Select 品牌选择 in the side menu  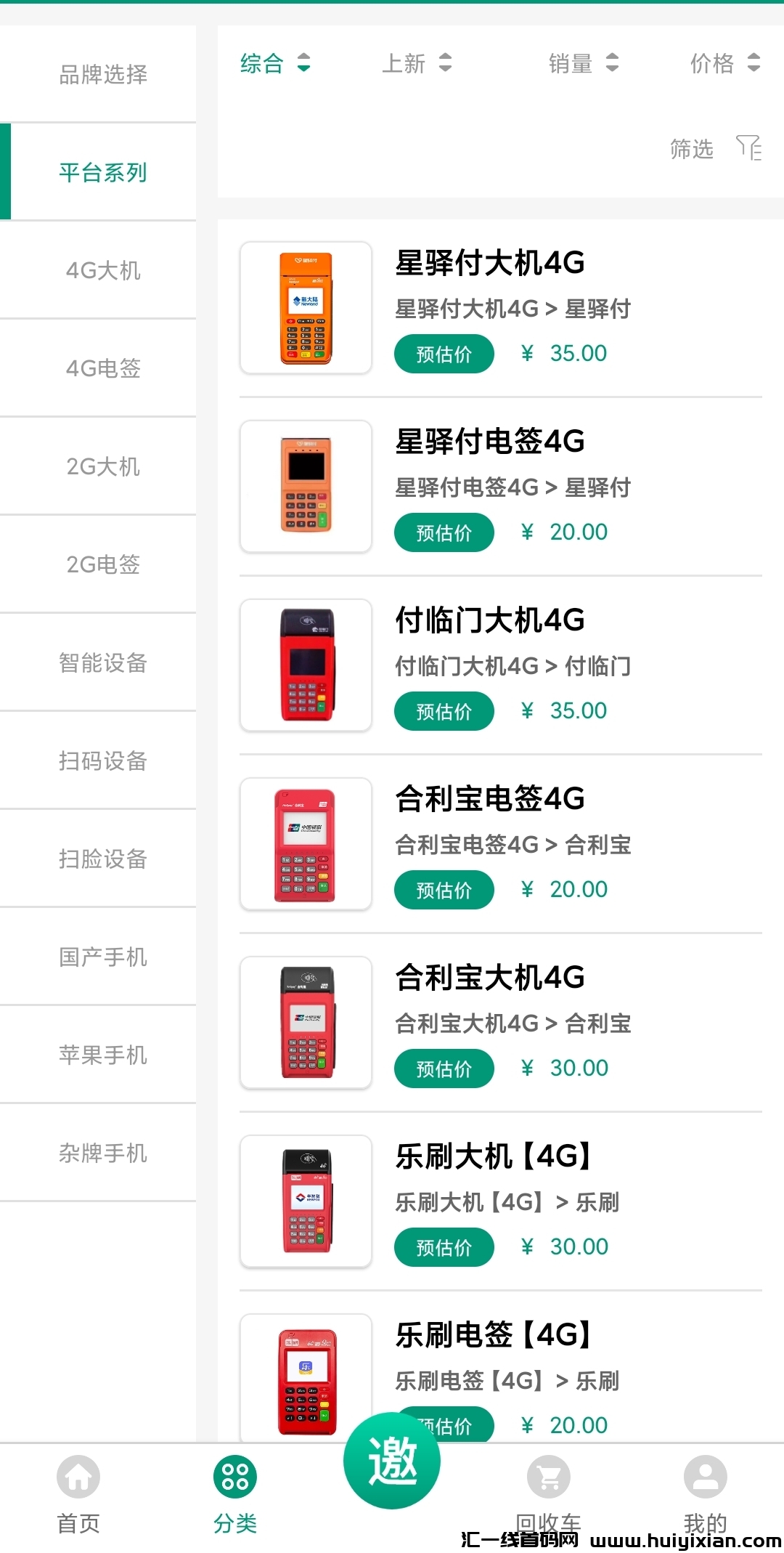(103, 74)
